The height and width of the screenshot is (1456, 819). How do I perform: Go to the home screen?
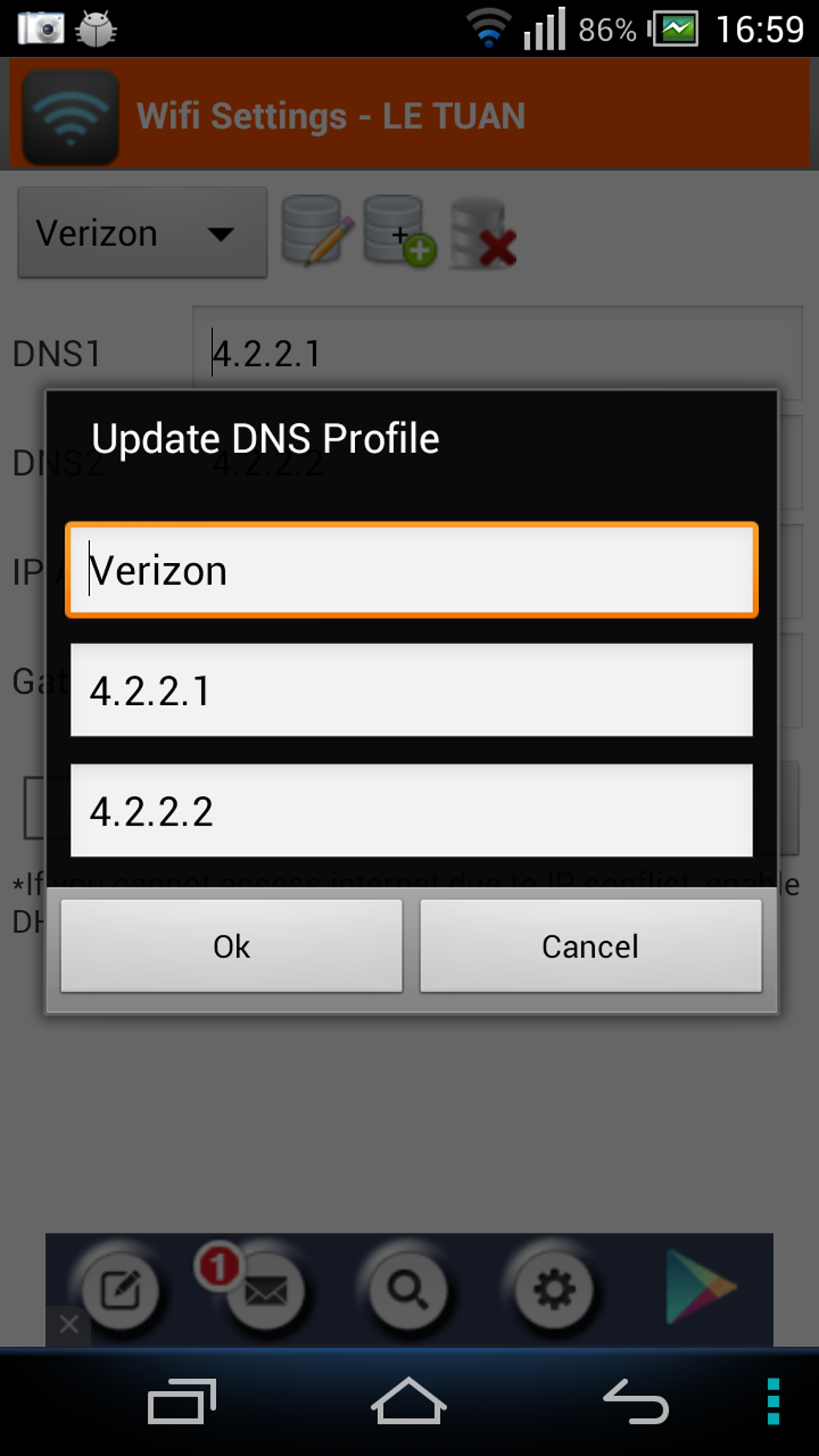[x=409, y=1401]
